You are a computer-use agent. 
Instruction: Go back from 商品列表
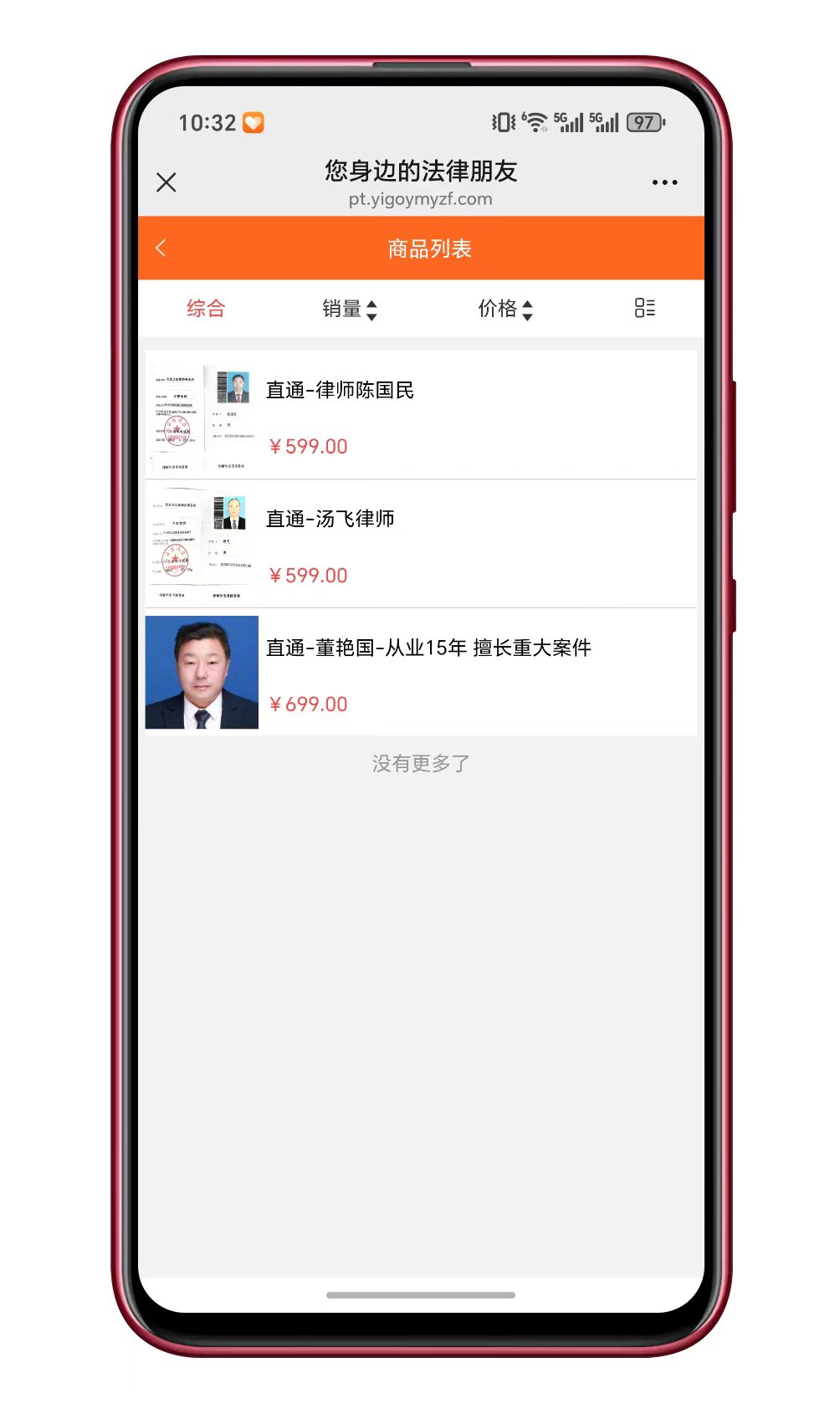[x=161, y=248]
